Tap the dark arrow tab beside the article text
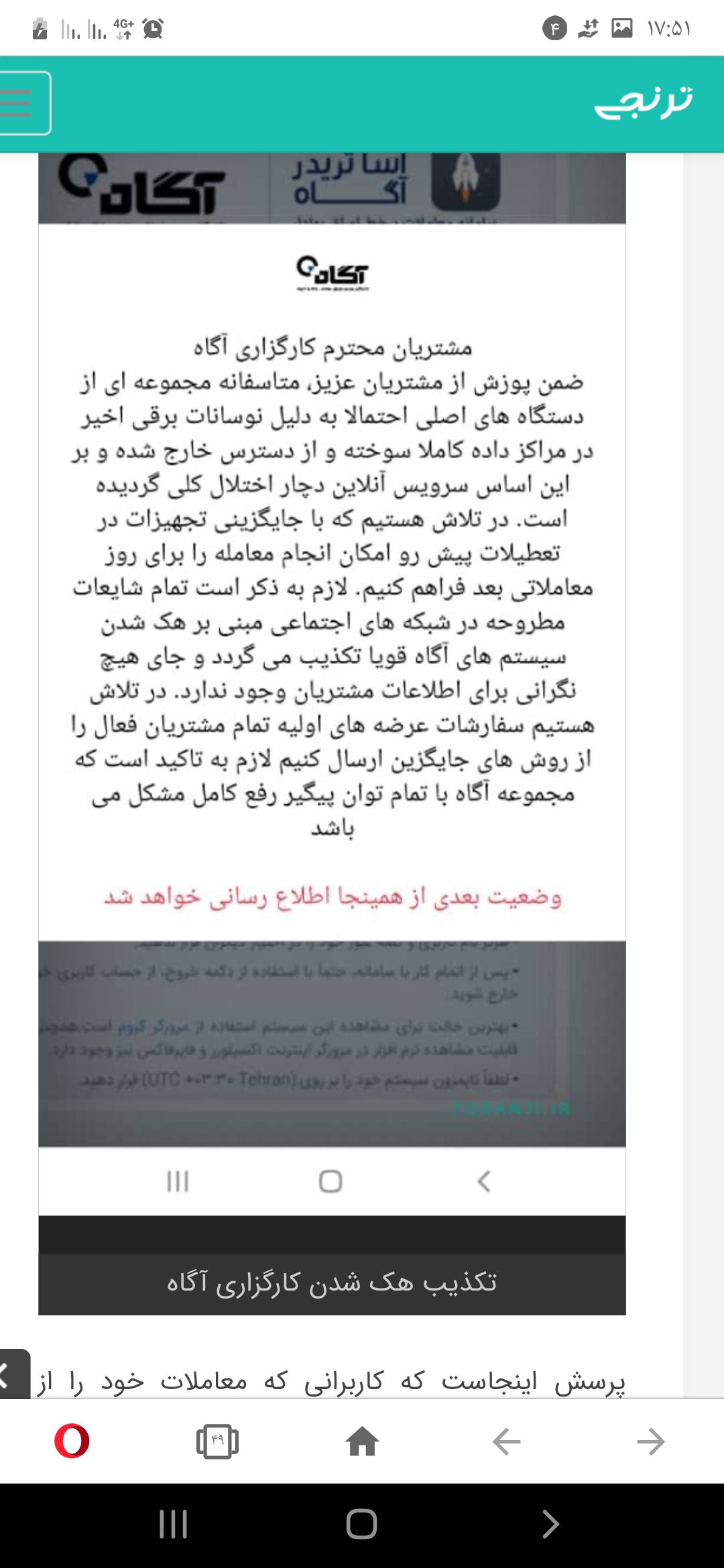This screenshot has width=724, height=1568. pos(12,1375)
